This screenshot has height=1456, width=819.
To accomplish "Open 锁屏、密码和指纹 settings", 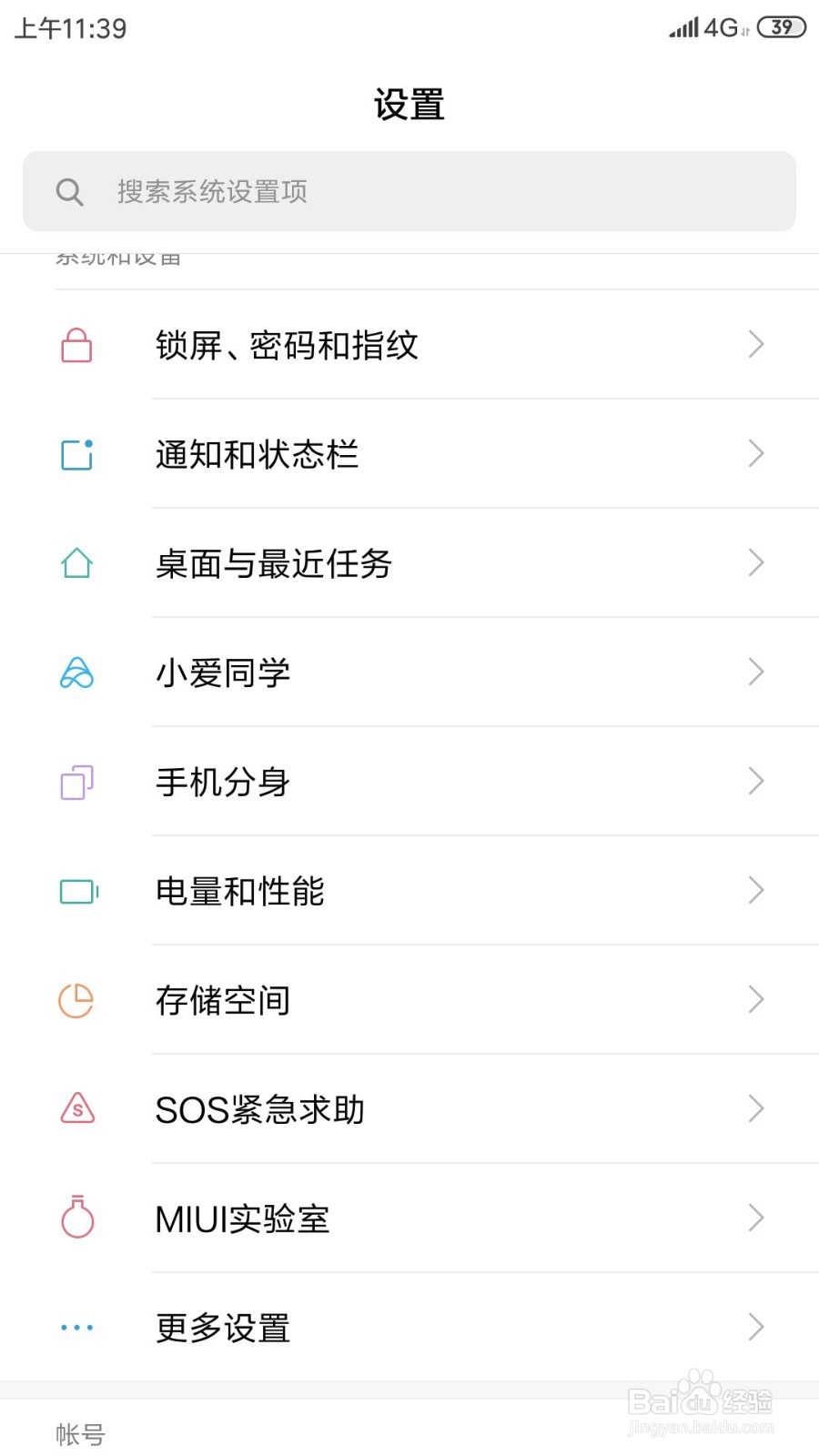I will 409,345.
